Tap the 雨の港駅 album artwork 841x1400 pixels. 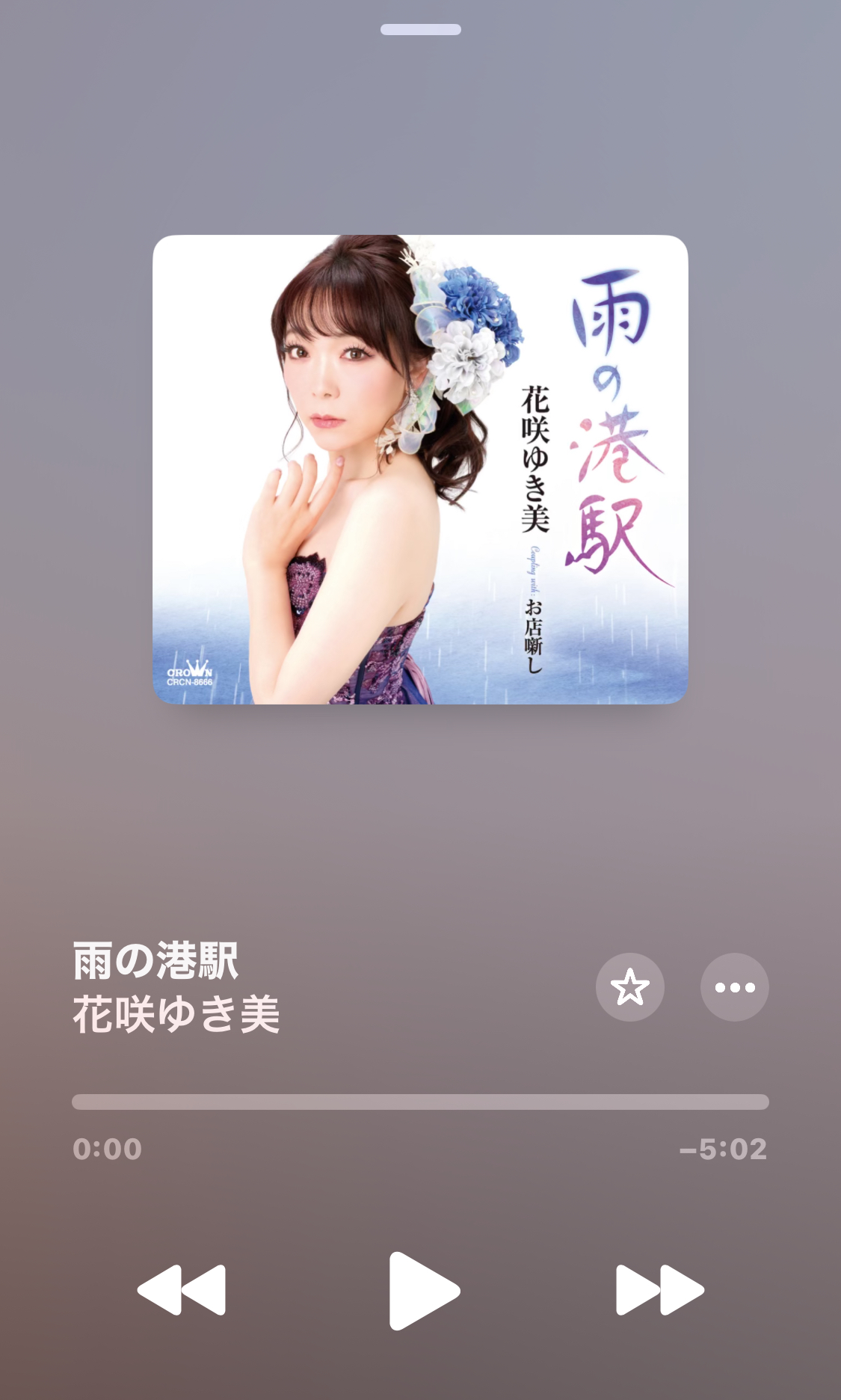420,470
